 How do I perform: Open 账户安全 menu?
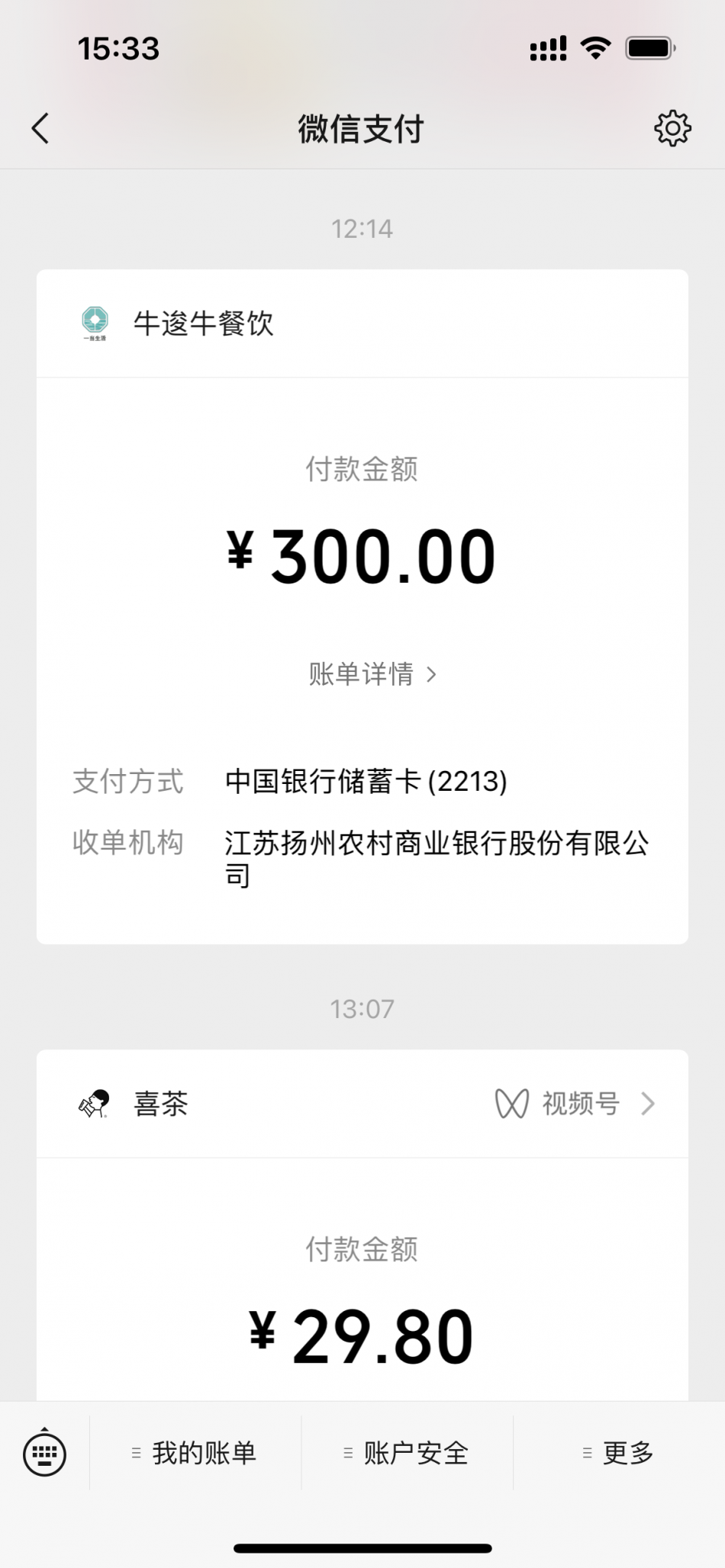[408, 1453]
